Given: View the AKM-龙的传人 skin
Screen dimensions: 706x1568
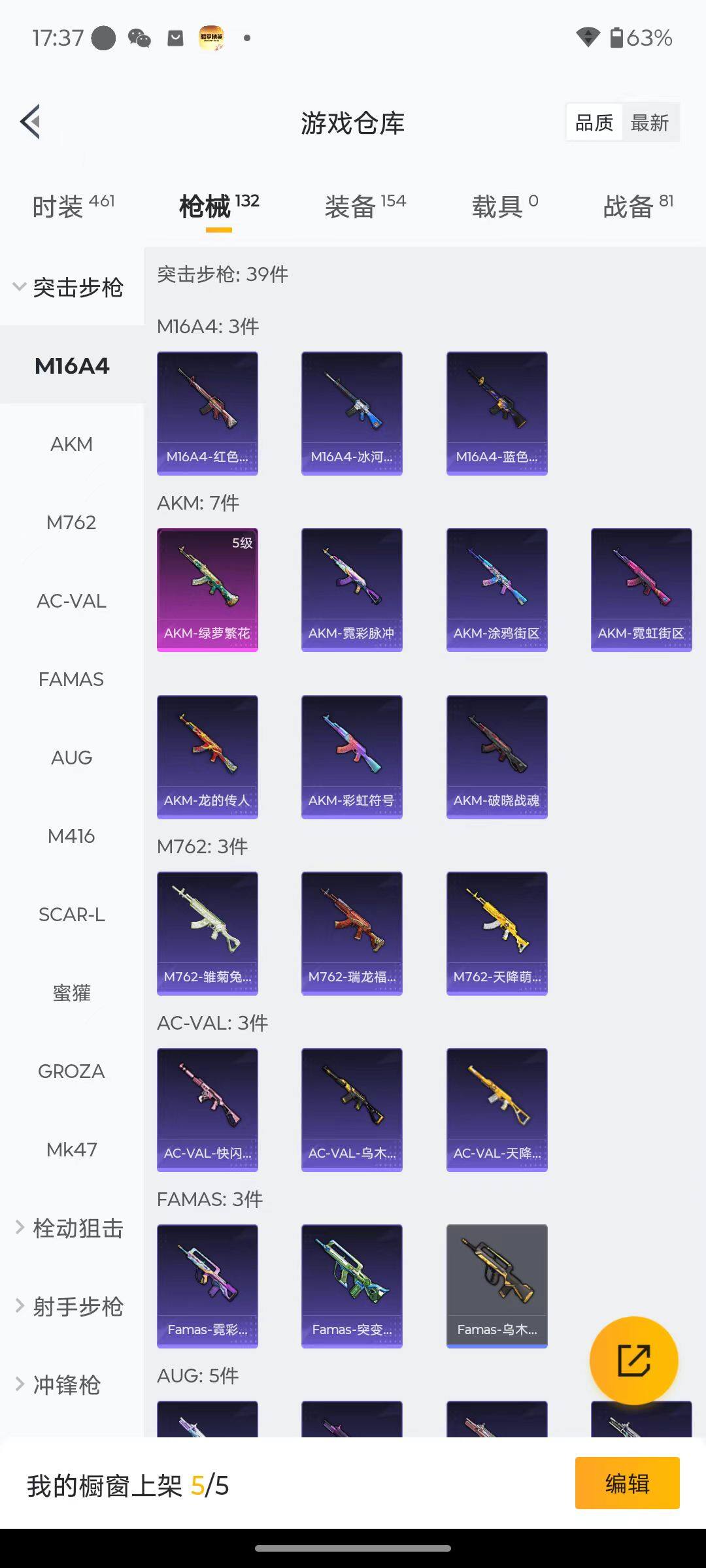Looking at the screenshot, I should 207,757.
